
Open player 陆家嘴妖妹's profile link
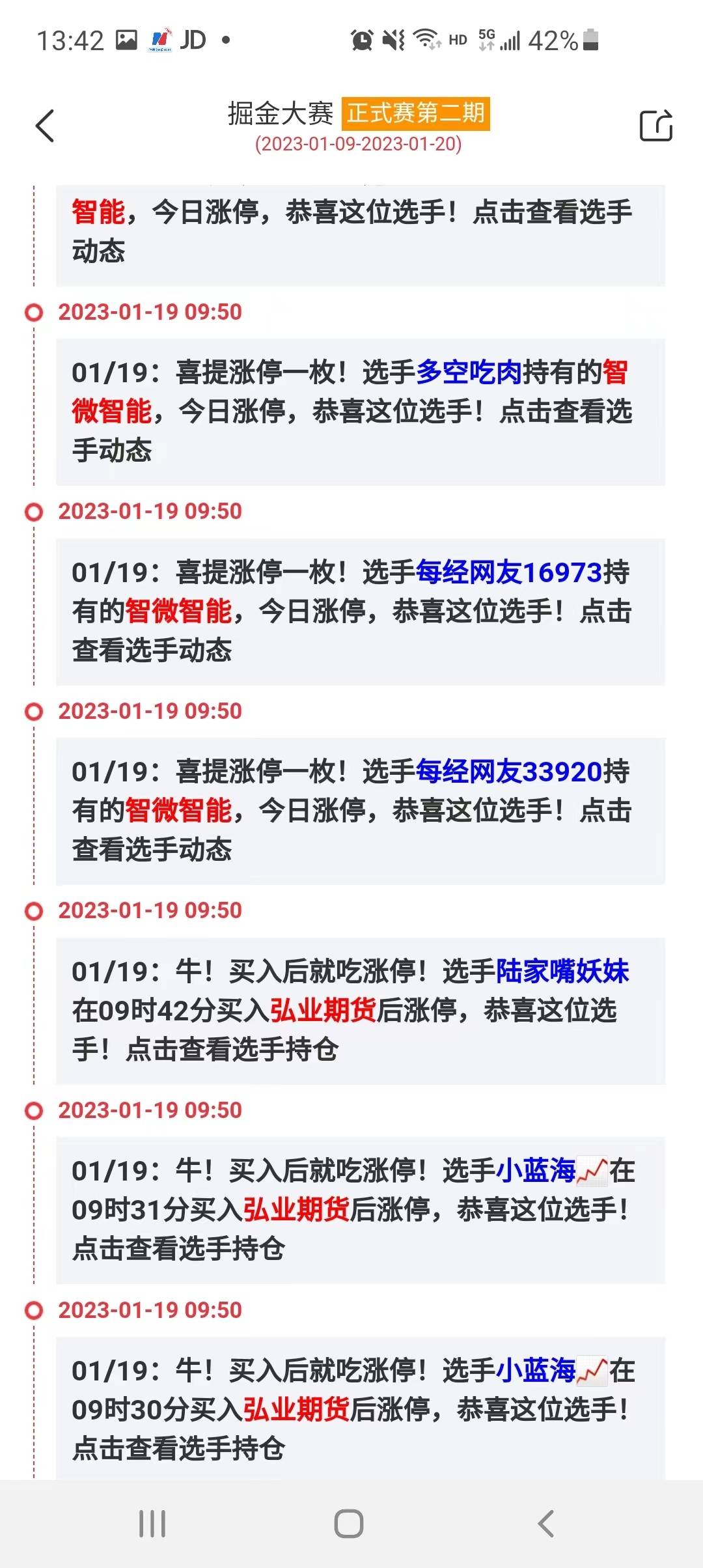coord(562,972)
